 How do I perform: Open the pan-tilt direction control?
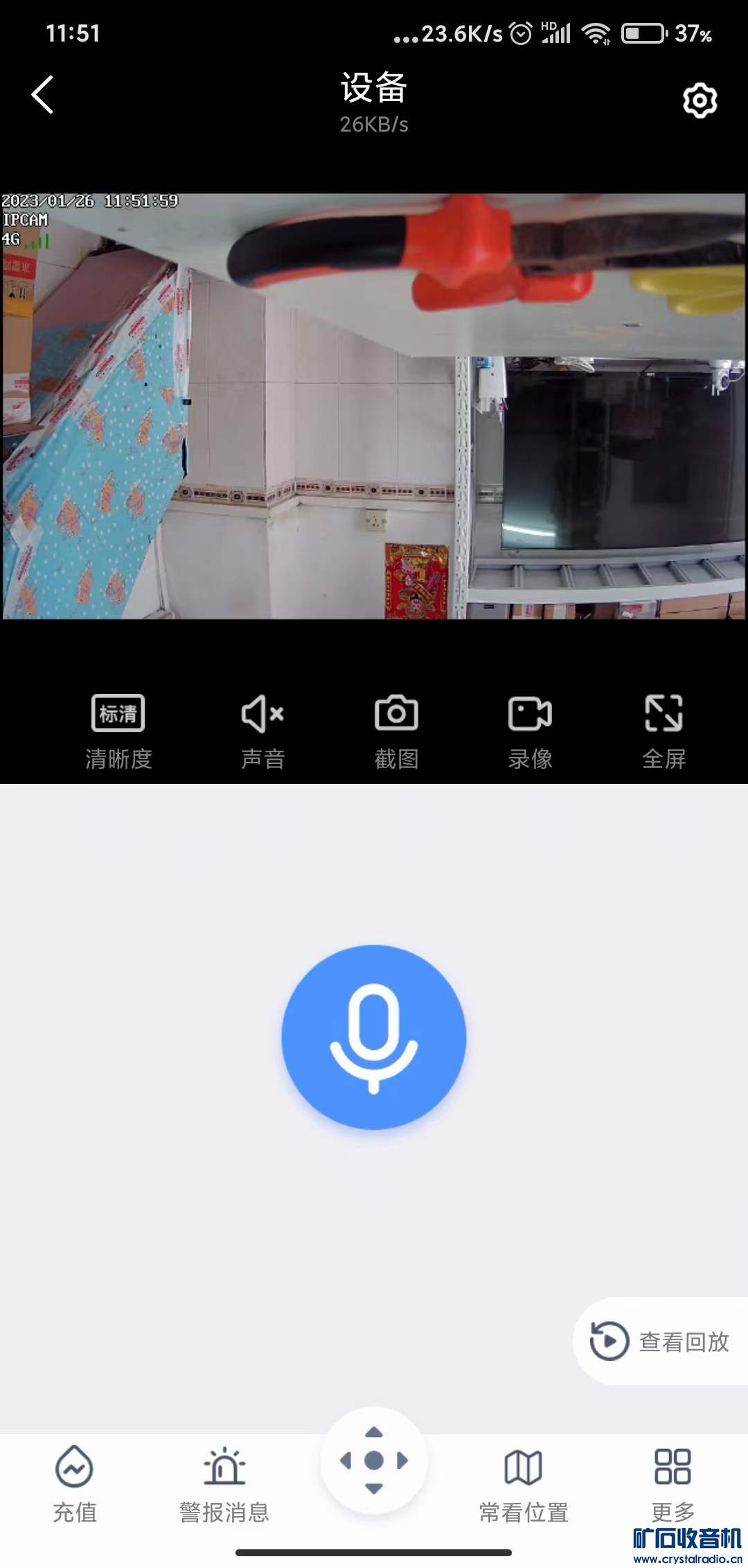374,1460
